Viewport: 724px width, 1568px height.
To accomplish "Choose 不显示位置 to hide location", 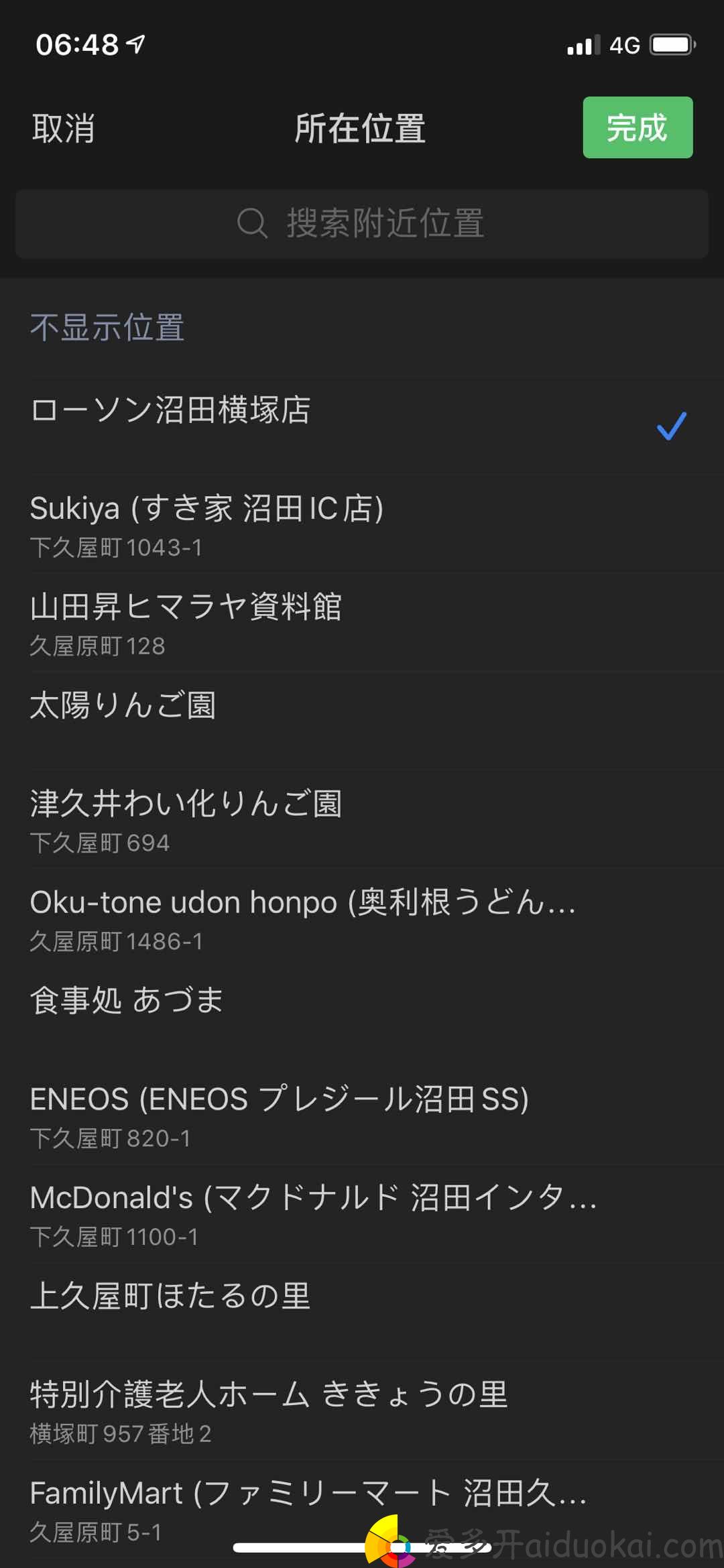I will tap(362, 328).
